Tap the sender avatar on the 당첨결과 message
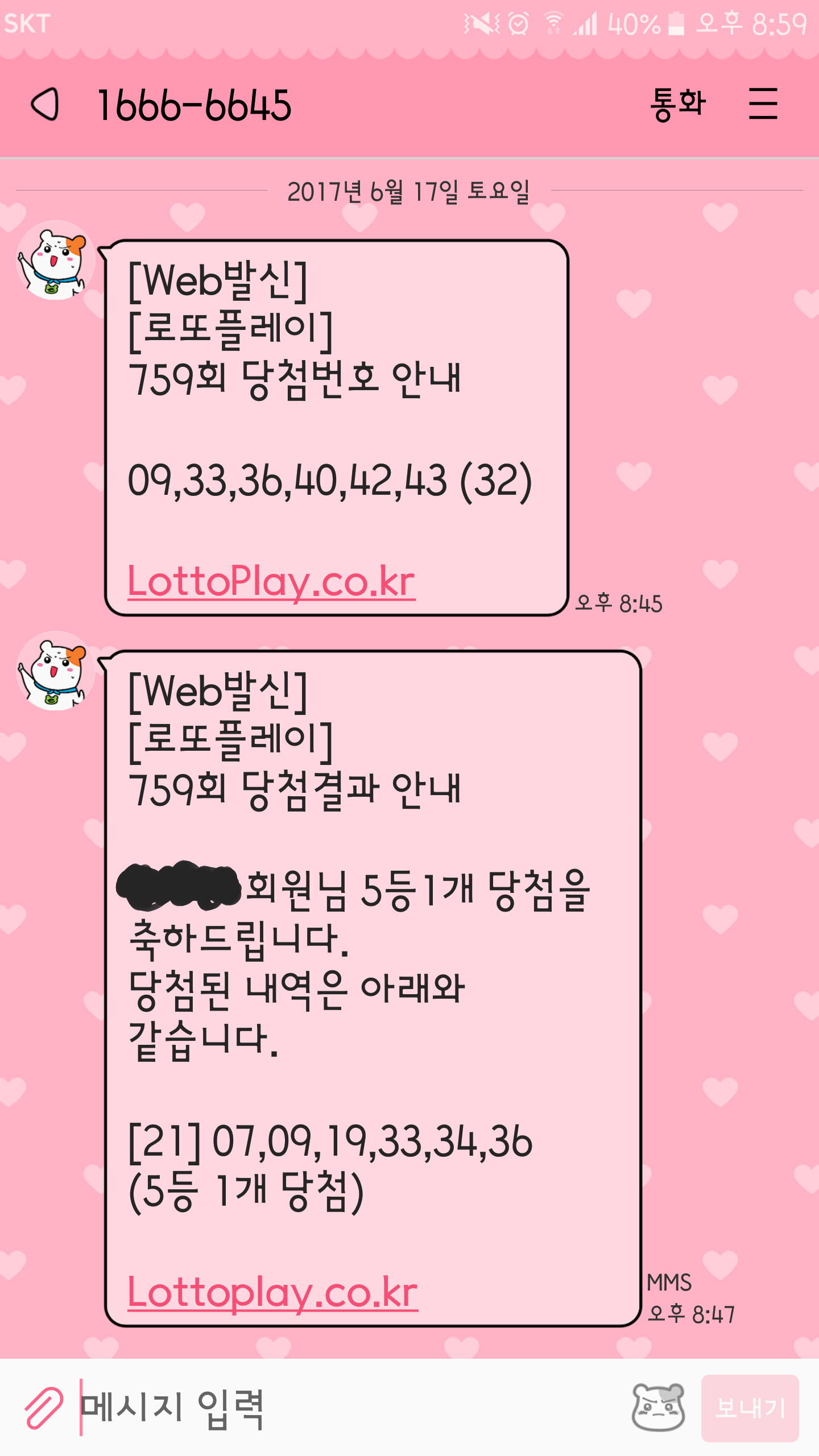 56,671
